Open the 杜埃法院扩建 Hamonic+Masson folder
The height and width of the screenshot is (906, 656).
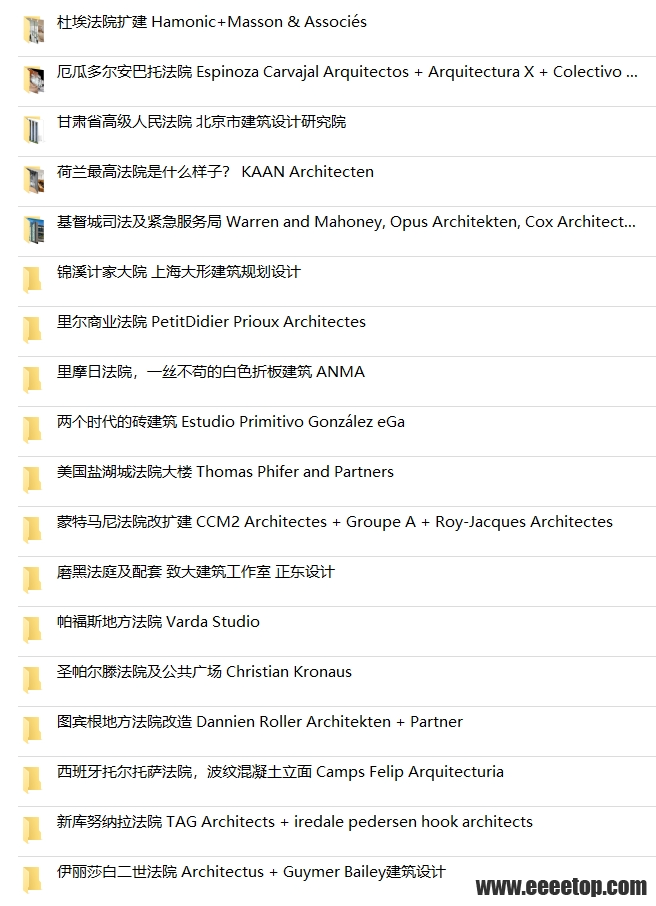tap(211, 22)
